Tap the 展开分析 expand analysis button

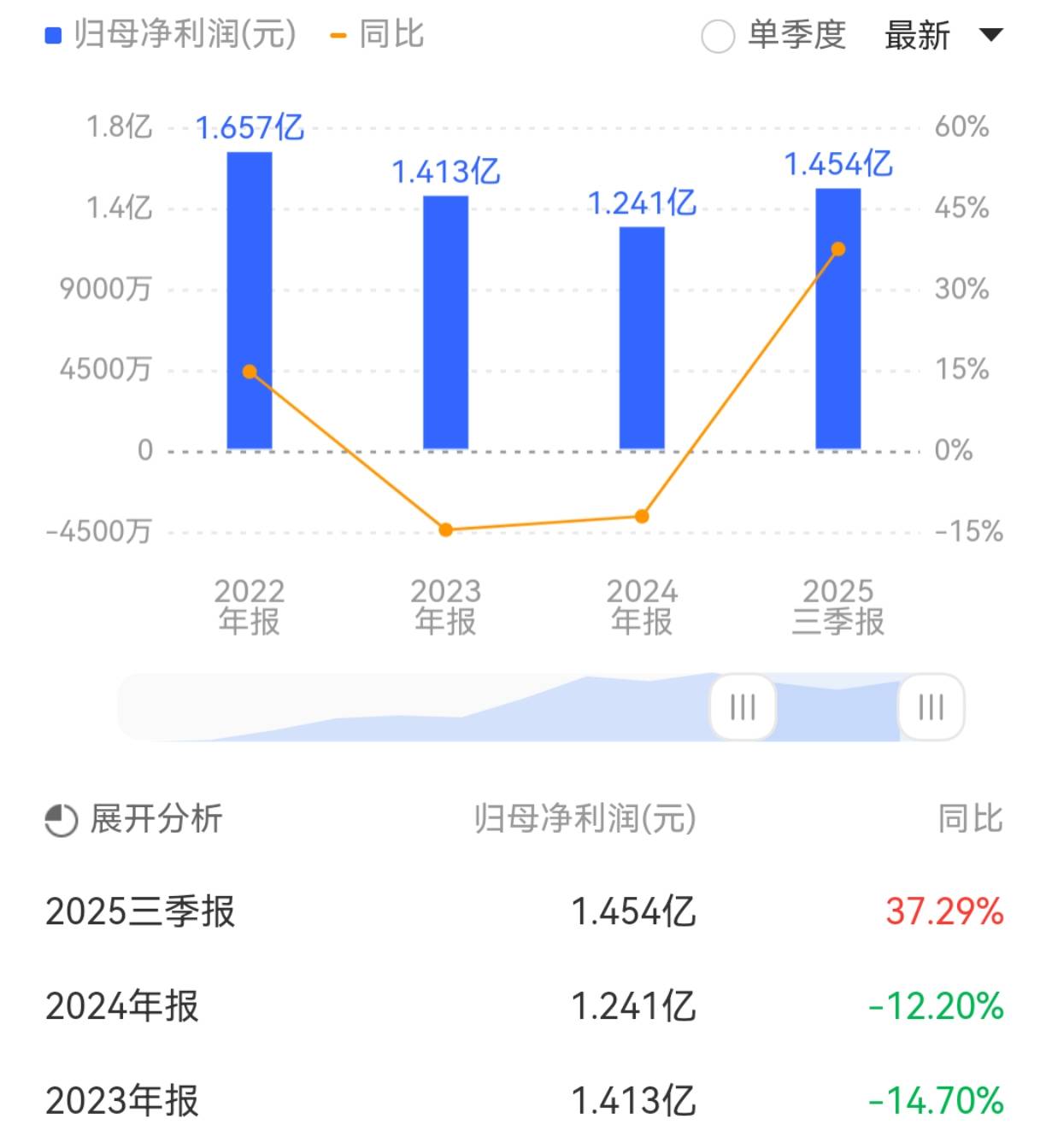(134, 819)
